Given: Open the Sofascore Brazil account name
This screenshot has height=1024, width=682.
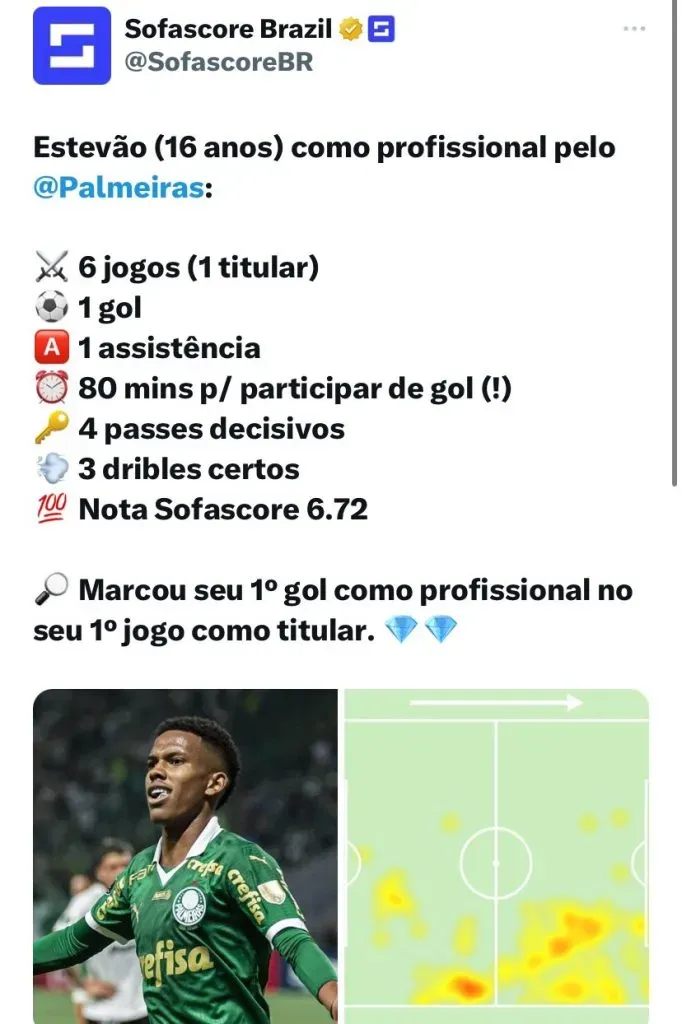Looking at the screenshot, I should (227, 29).
